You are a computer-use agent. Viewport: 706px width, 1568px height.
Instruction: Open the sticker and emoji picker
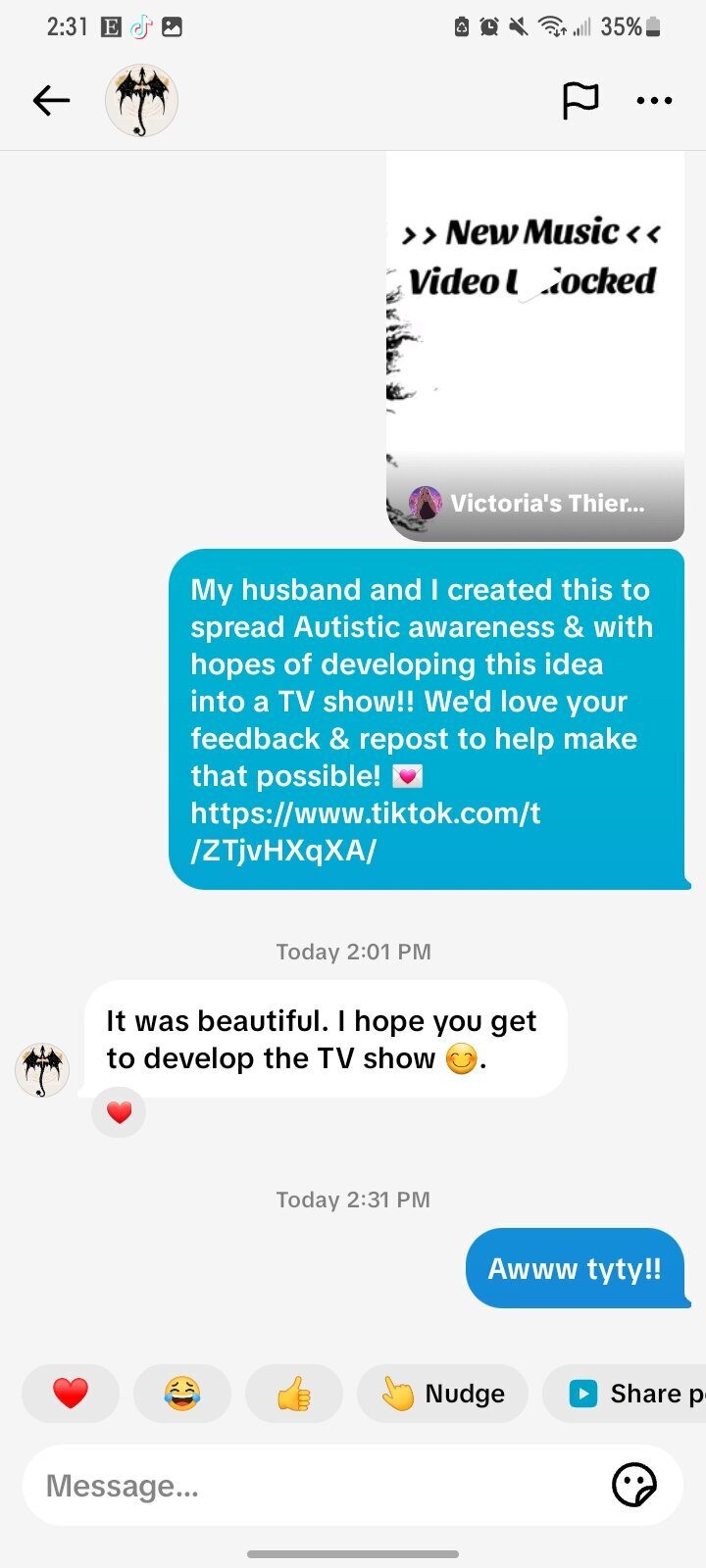tap(633, 1486)
